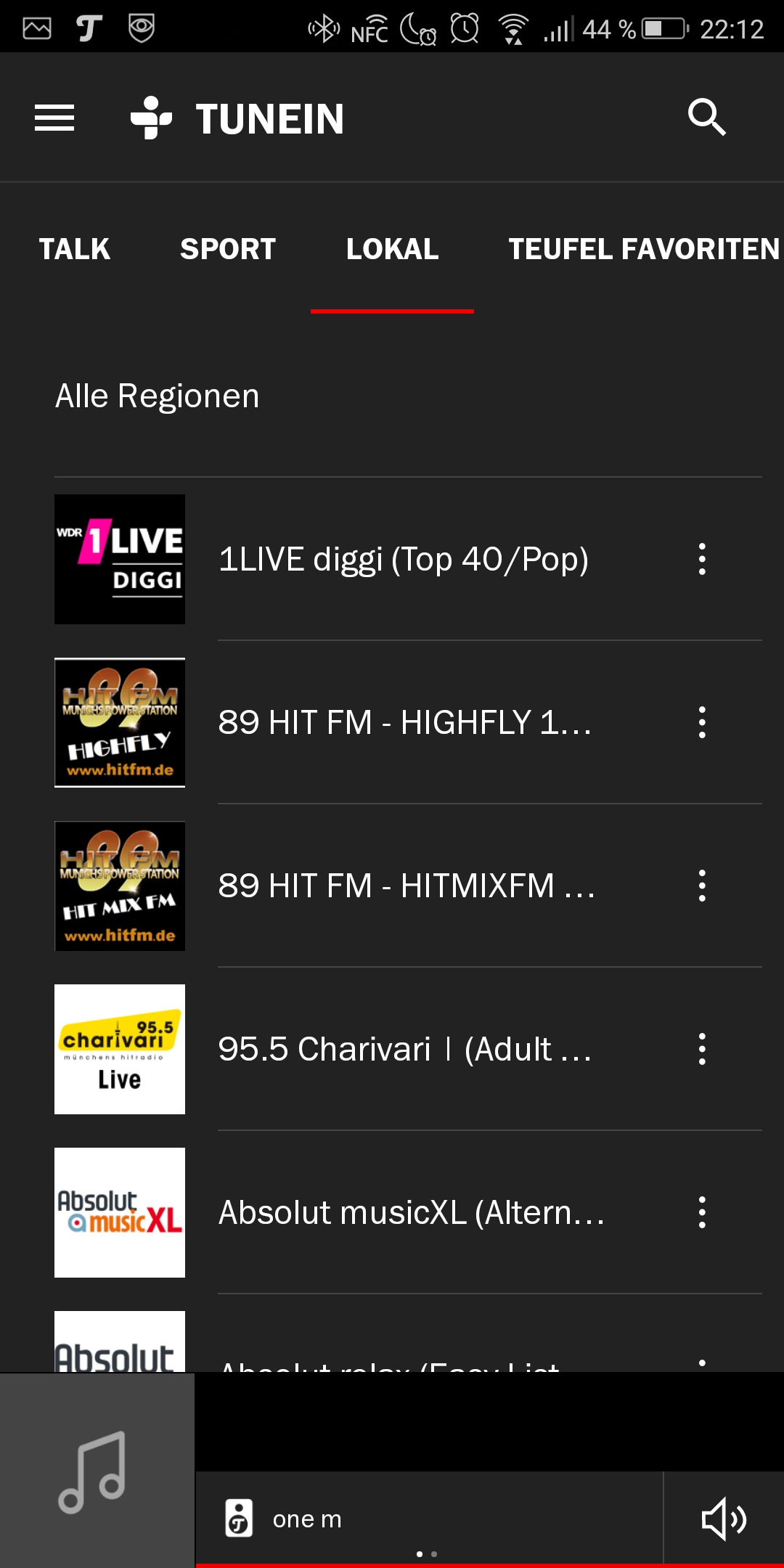Switch to the Talk tab
Screen dimensions: 784x1568
pyautogui.click(x=74, y=249)
